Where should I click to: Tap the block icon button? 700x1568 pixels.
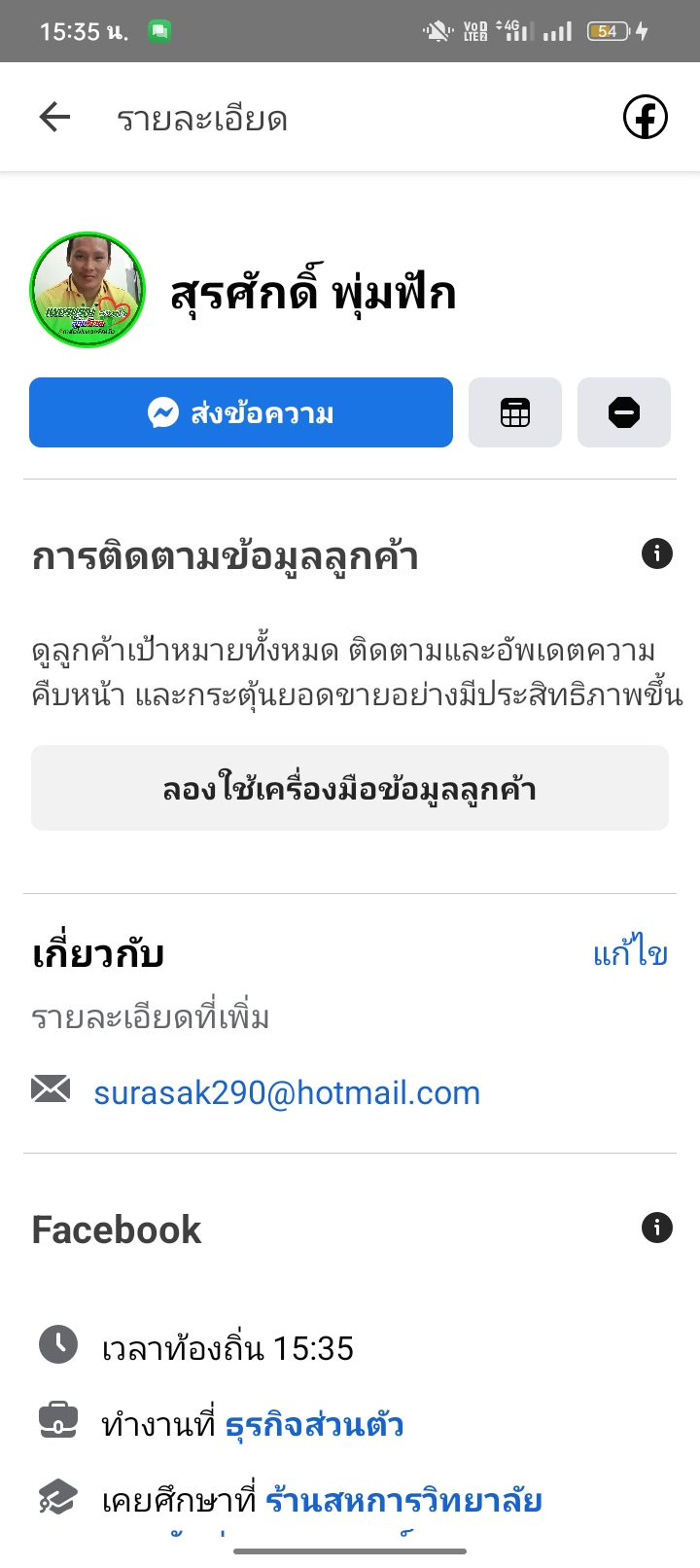click(x=624, y=412)
